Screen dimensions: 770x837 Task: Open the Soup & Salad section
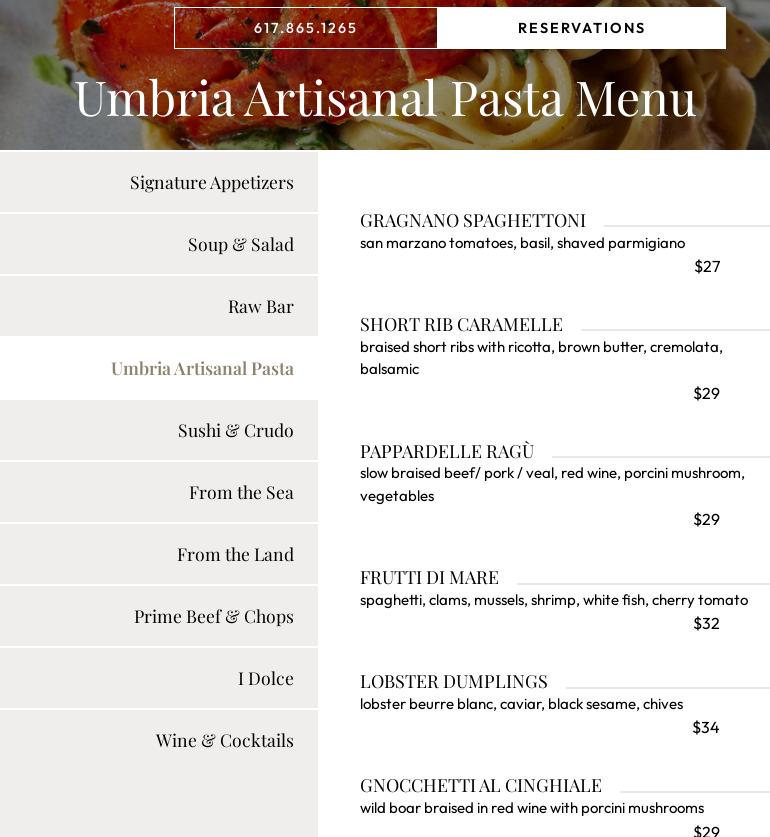(241, 244)
